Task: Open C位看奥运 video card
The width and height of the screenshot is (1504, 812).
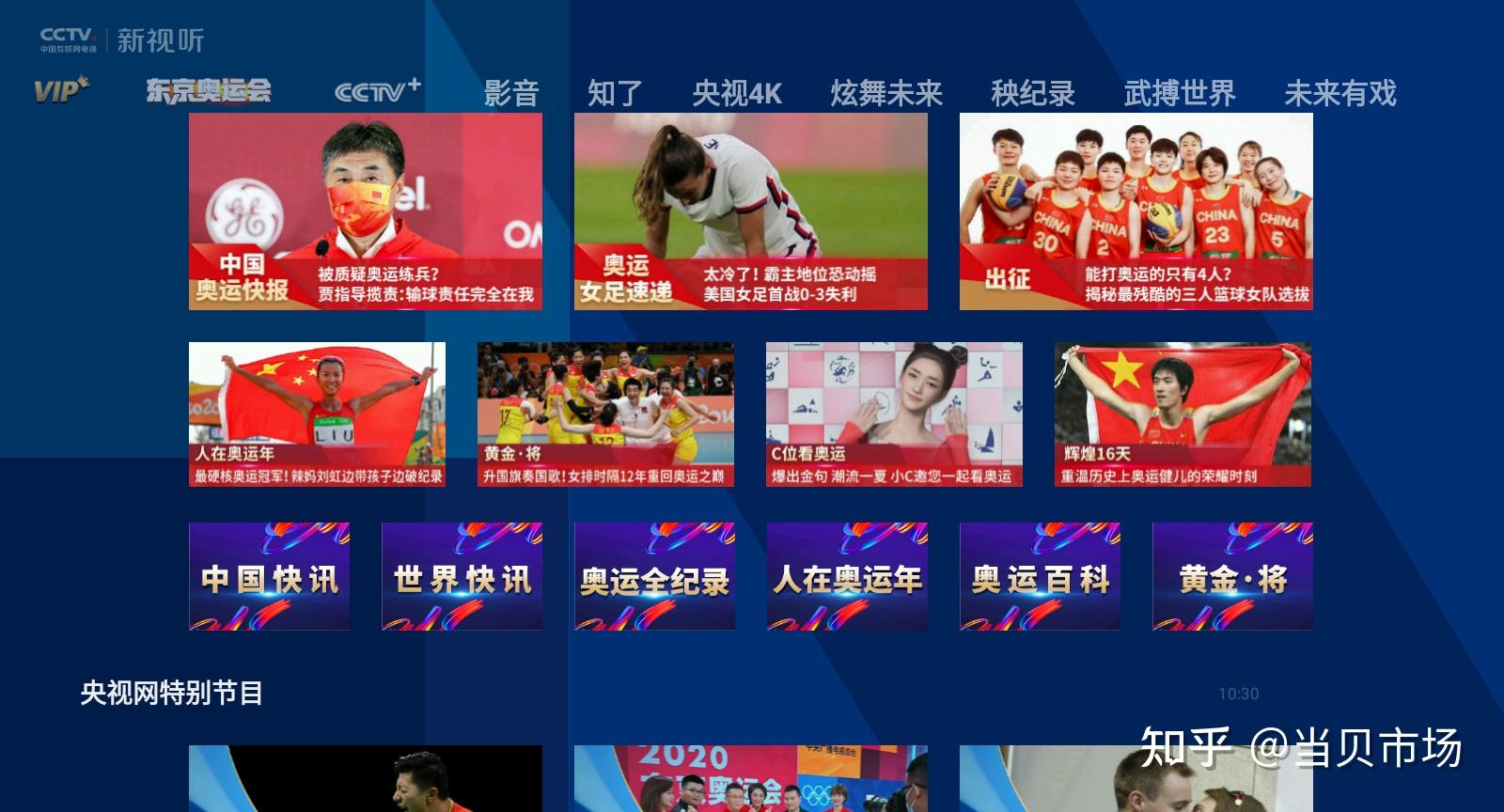Action: (x=894, y=414)
